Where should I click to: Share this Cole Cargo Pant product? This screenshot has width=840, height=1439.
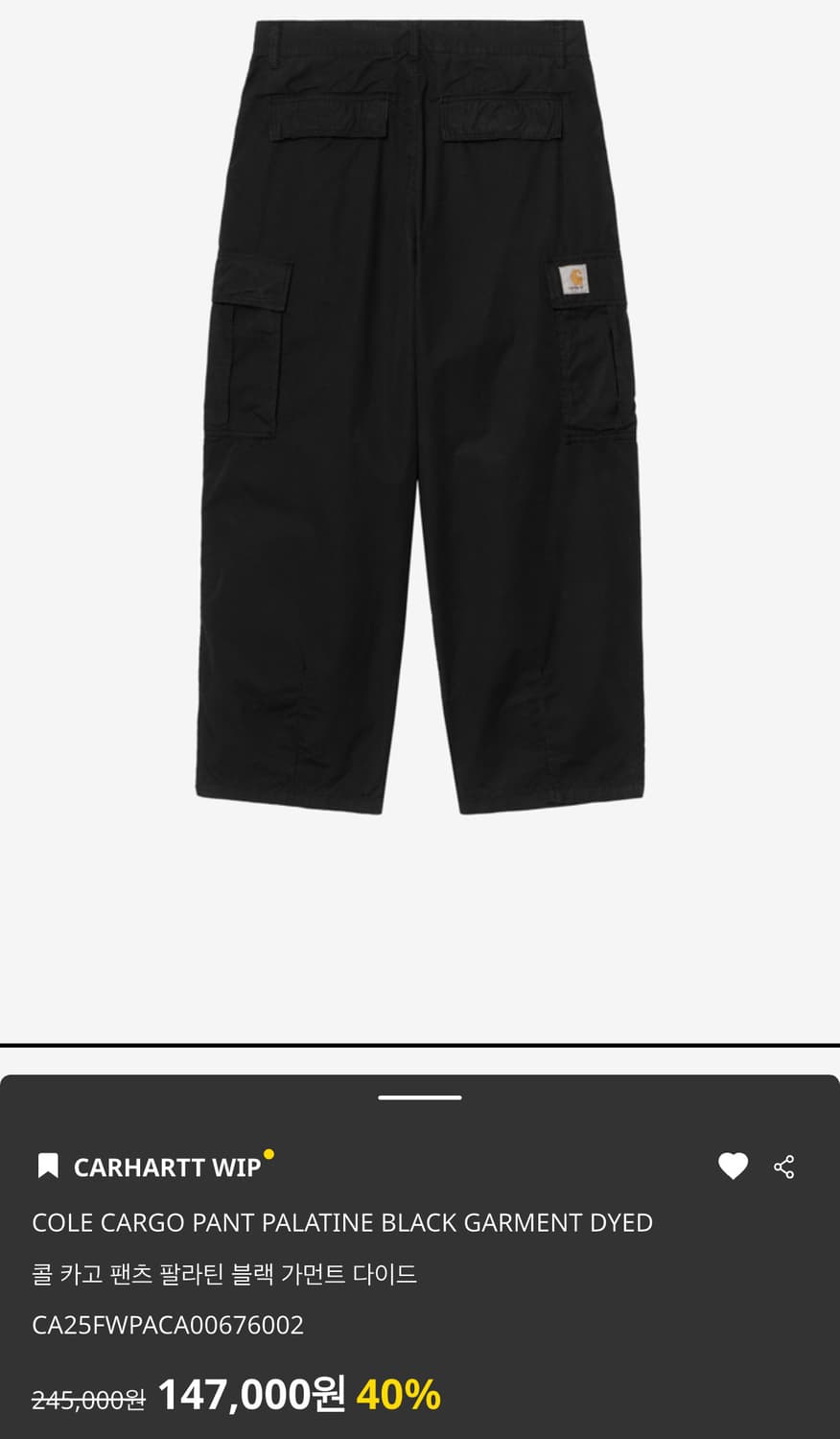point(784,1167)
